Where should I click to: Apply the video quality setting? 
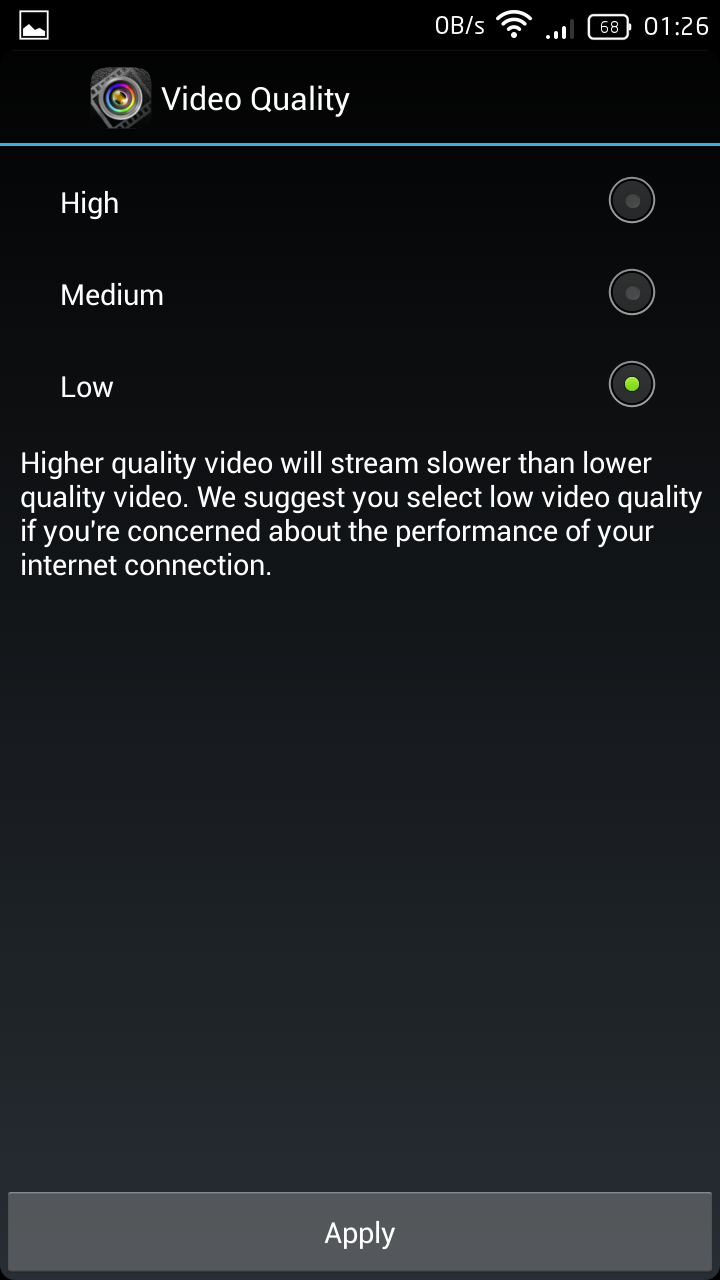coord(360,1233)
